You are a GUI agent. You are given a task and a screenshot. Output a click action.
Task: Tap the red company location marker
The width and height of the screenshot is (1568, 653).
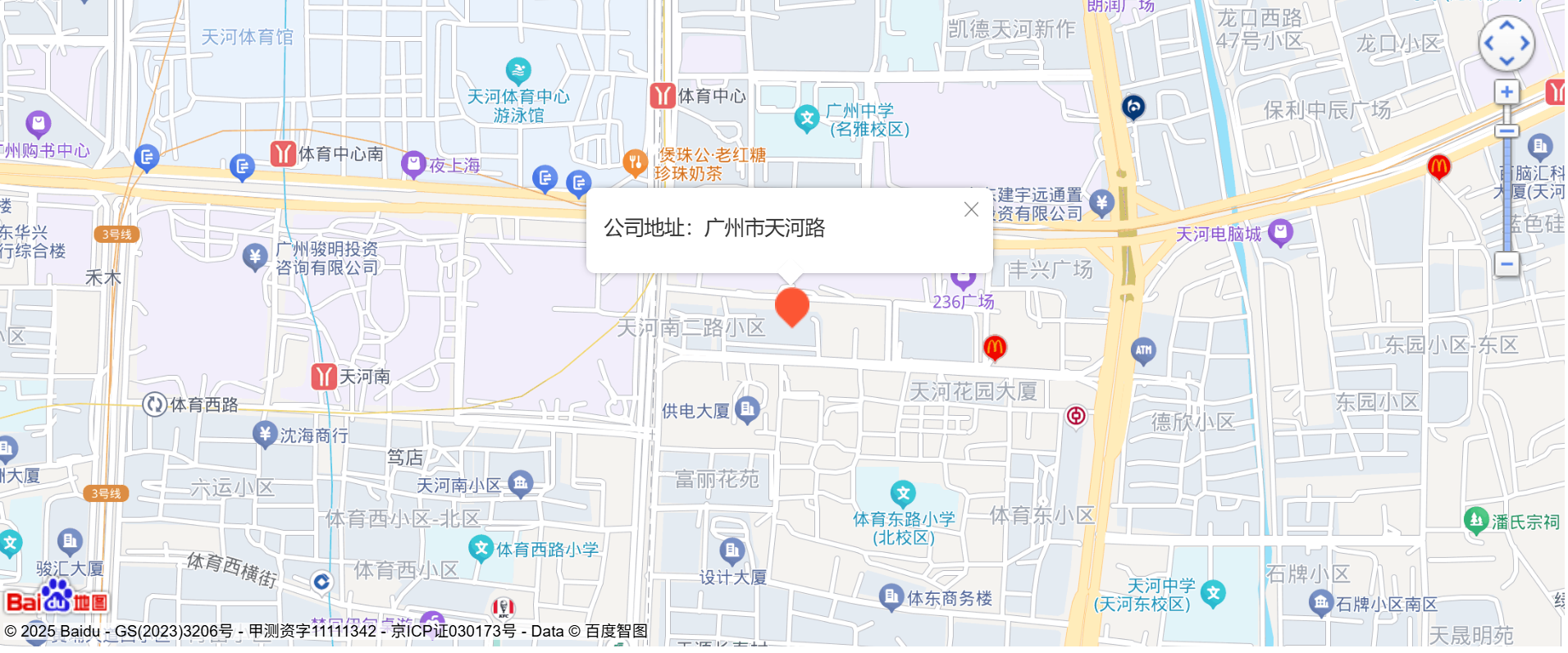[791, 307]
